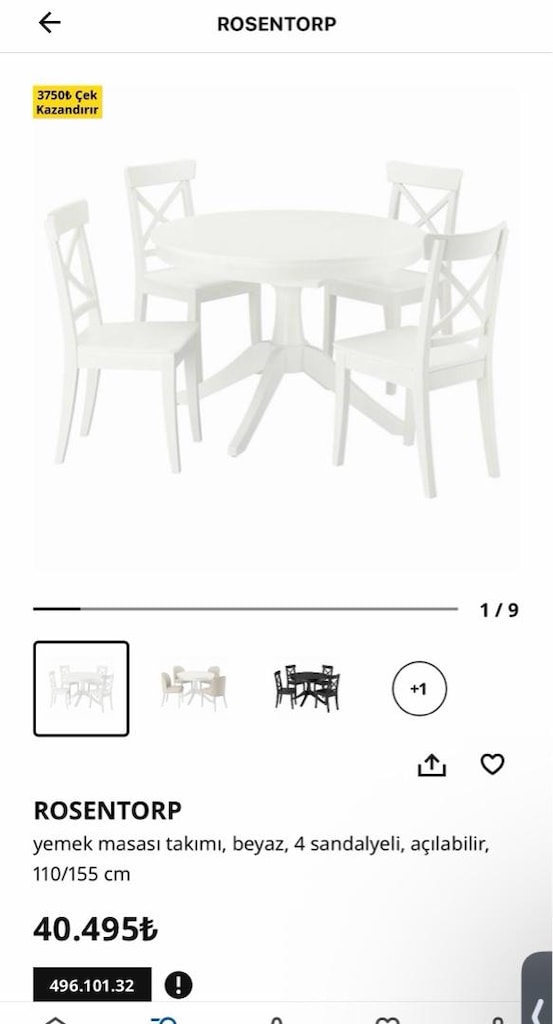Viewport: 553px width, 1024px height.
Task: Expand the side panel chevron tab
Action: tap(538, 988)
